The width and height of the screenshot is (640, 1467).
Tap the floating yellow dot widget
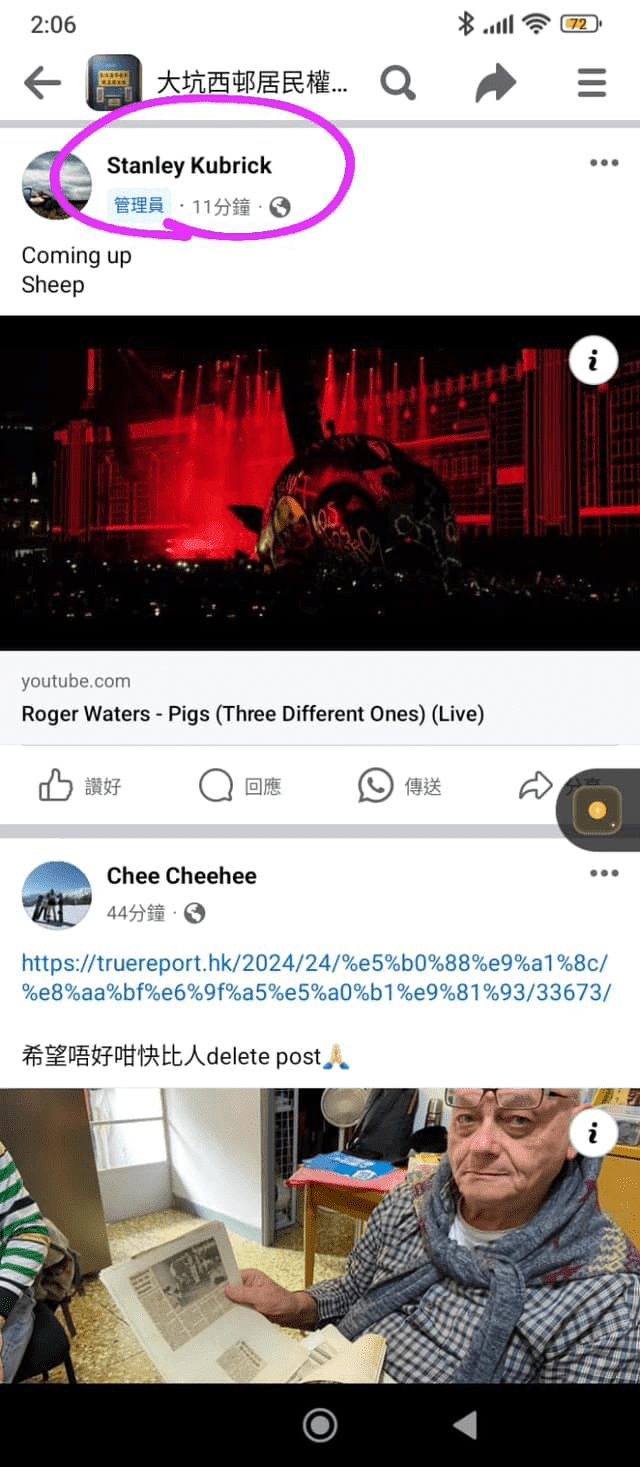598,810
